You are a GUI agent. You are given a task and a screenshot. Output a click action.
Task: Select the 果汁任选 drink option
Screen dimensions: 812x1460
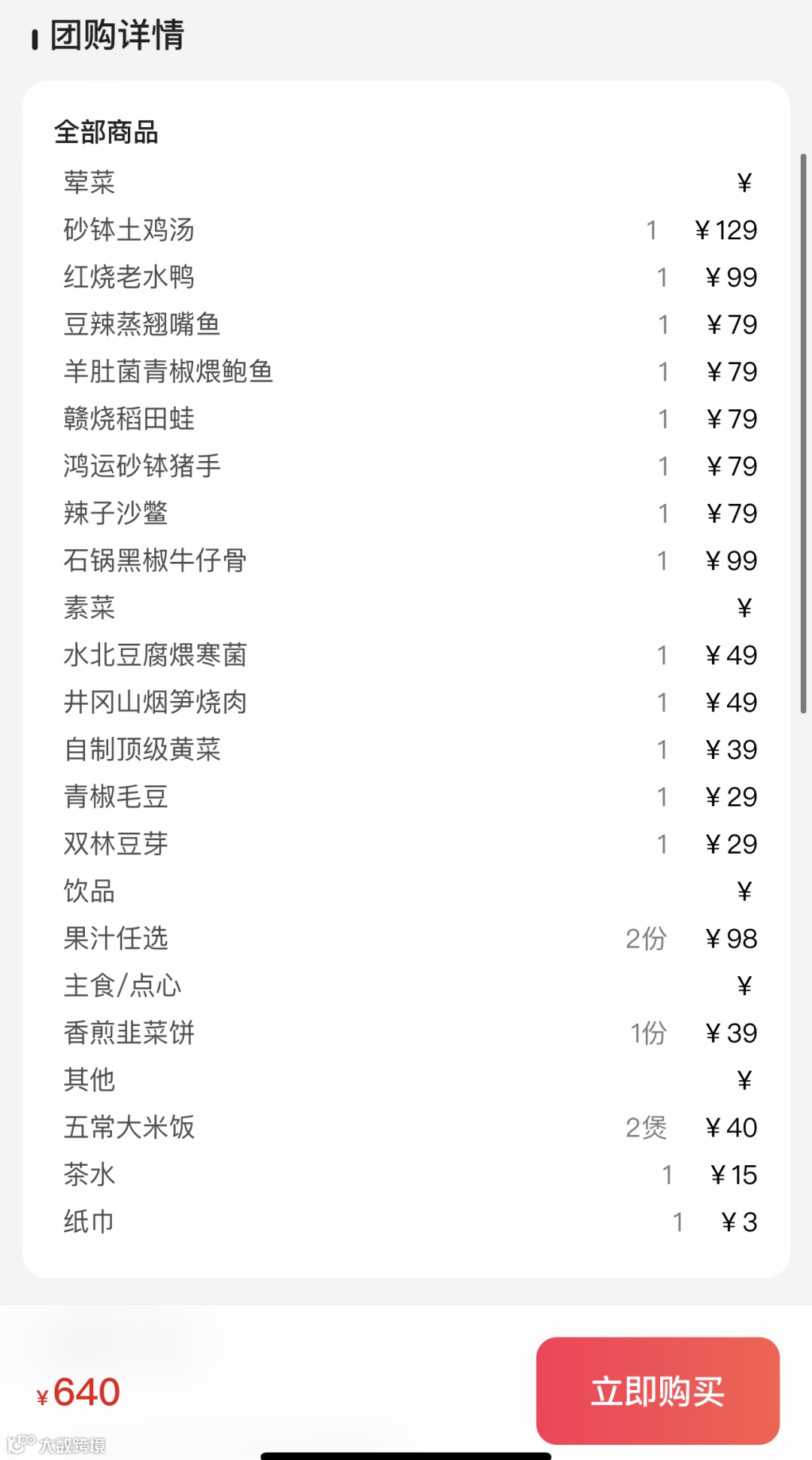coord(117,938)
